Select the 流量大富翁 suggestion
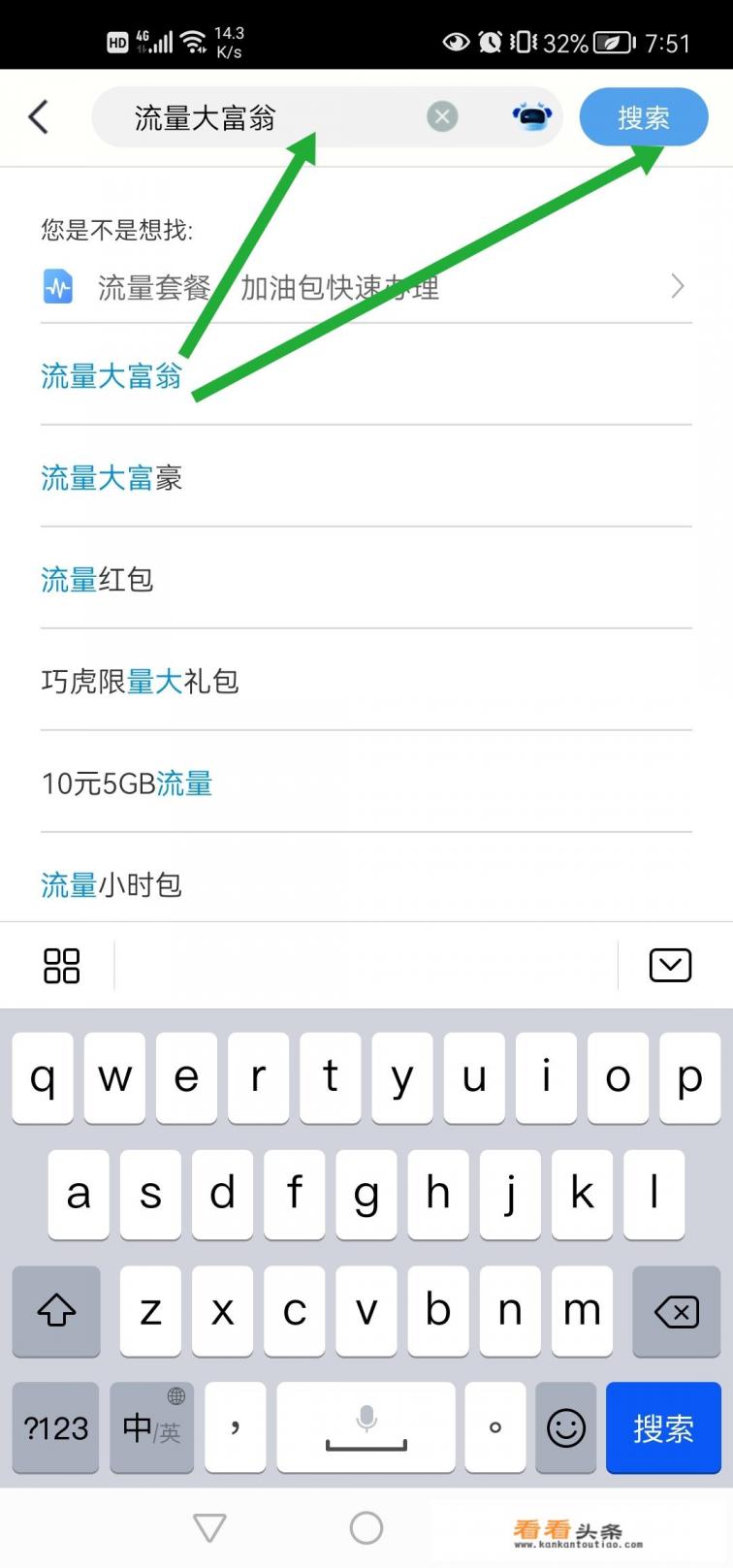Viewport: 733px width, 1568px height. [110, 376]
